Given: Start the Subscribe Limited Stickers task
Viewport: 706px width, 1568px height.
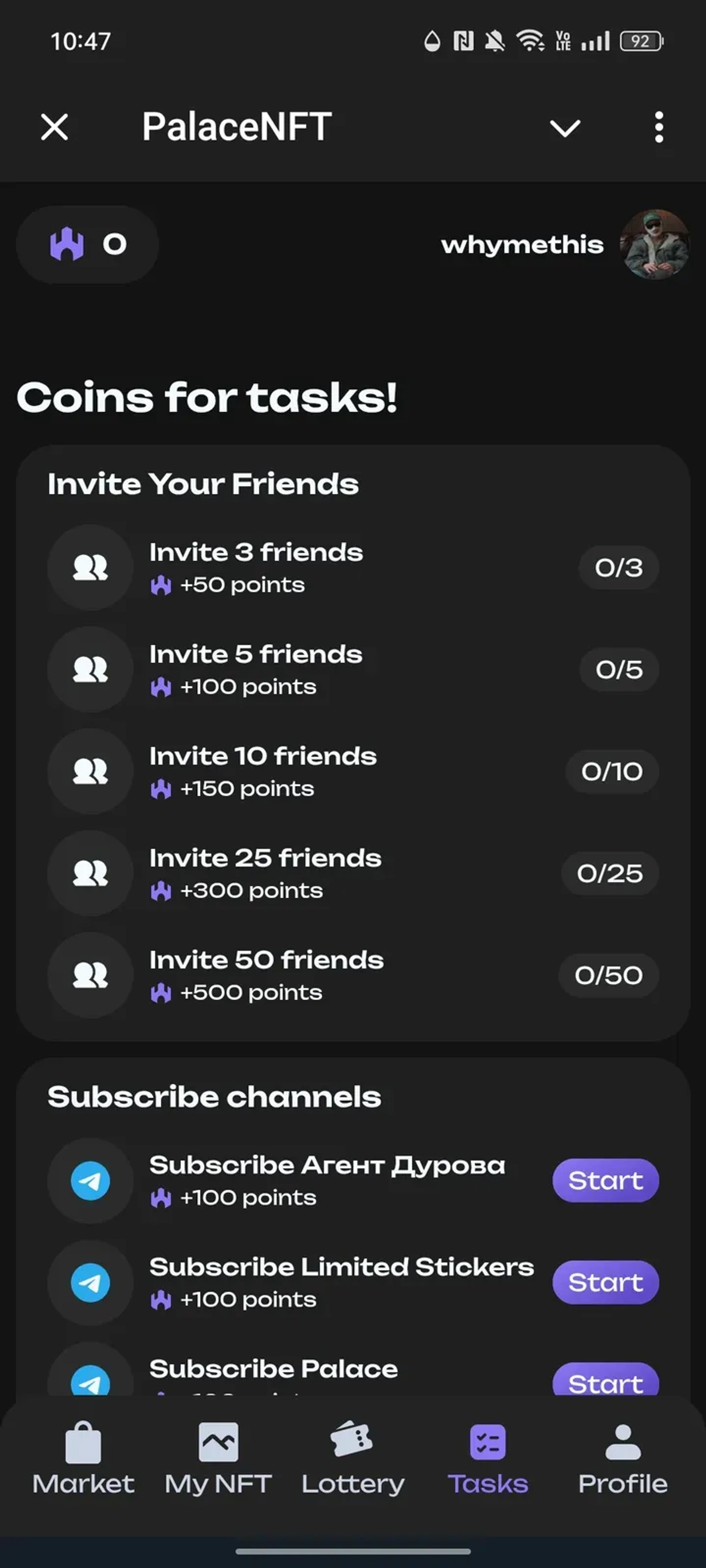Looking at the screenshot, I should click(605, 1283).
